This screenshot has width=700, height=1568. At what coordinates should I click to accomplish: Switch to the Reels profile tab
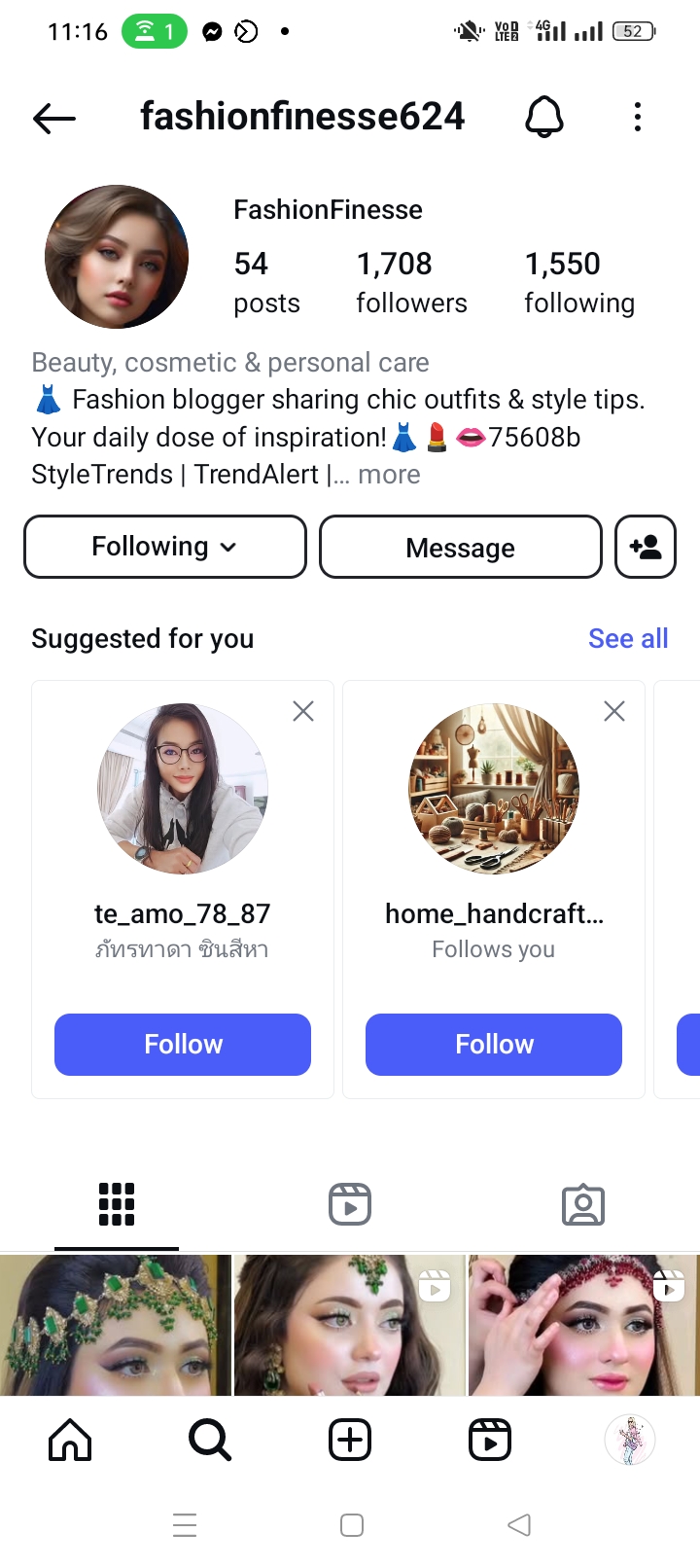click(350, 1204)
